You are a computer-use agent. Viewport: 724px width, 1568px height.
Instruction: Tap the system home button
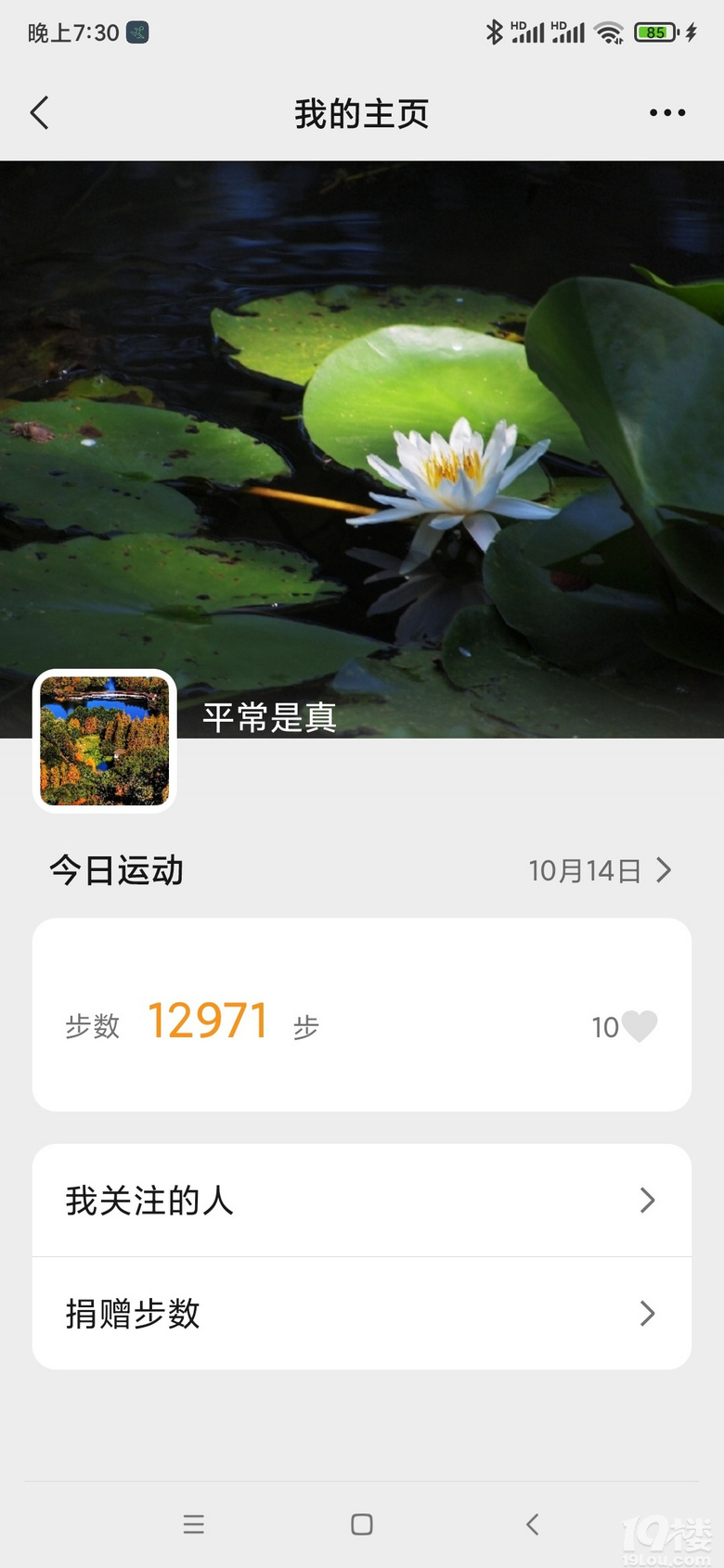pyautogui.click(x=362, y=1524)
